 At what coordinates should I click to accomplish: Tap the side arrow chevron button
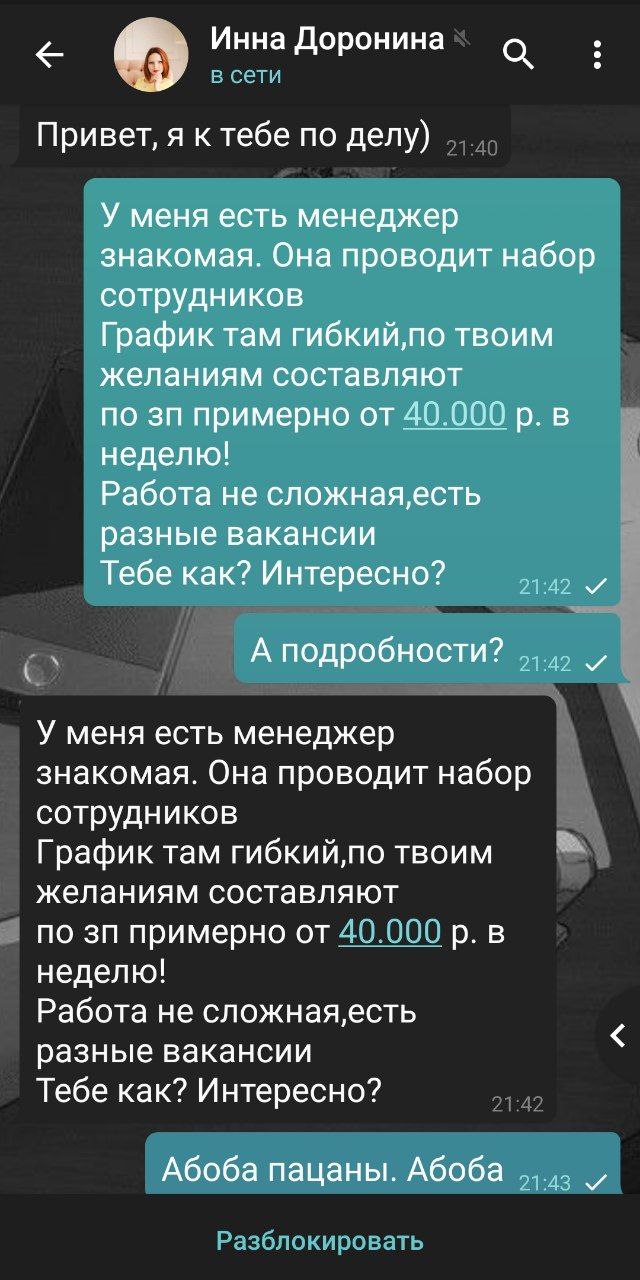pos(618,1035)
